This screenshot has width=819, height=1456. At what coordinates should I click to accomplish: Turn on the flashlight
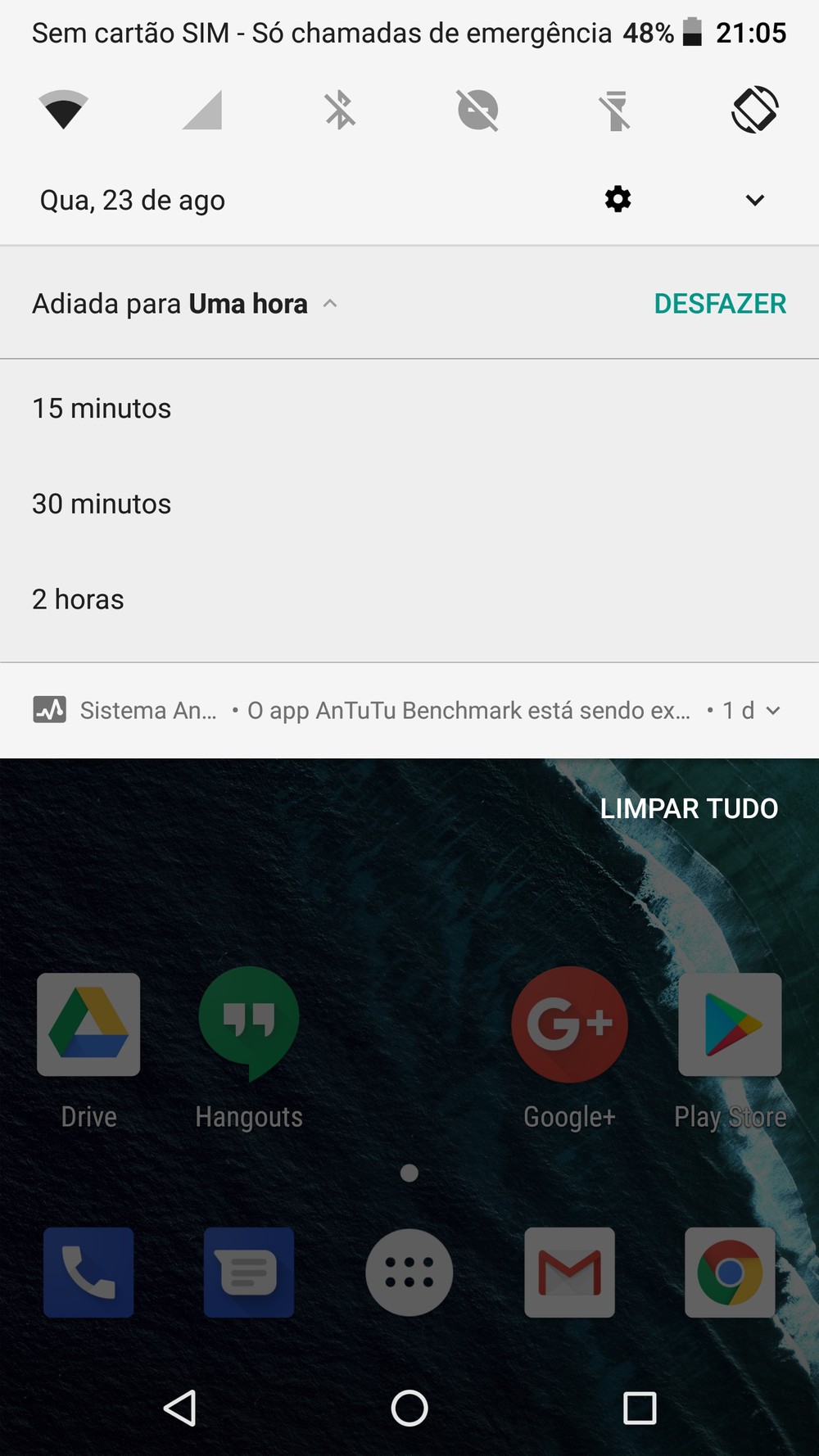coord(616,110)
